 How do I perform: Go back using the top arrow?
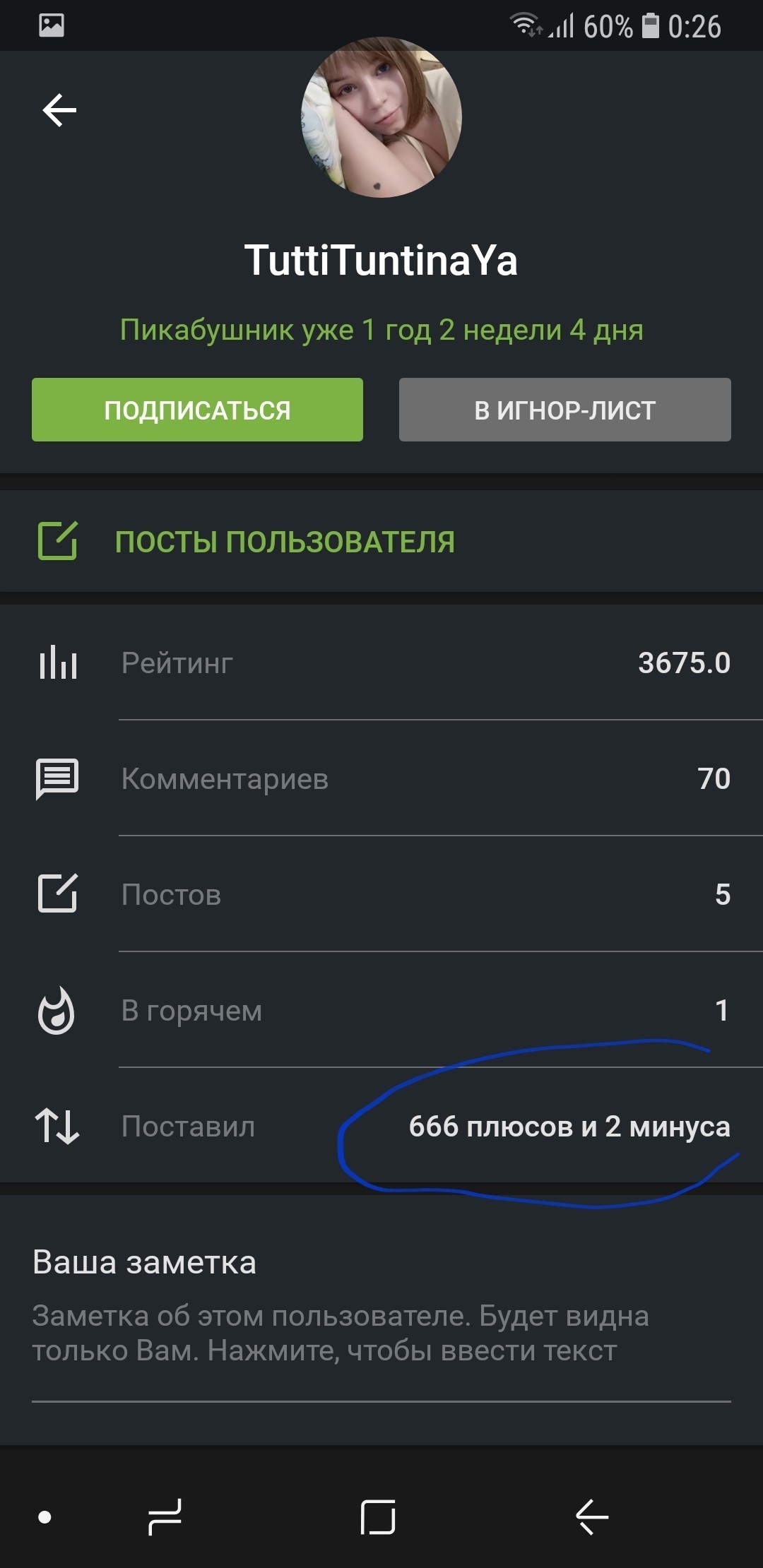point(59,110)
